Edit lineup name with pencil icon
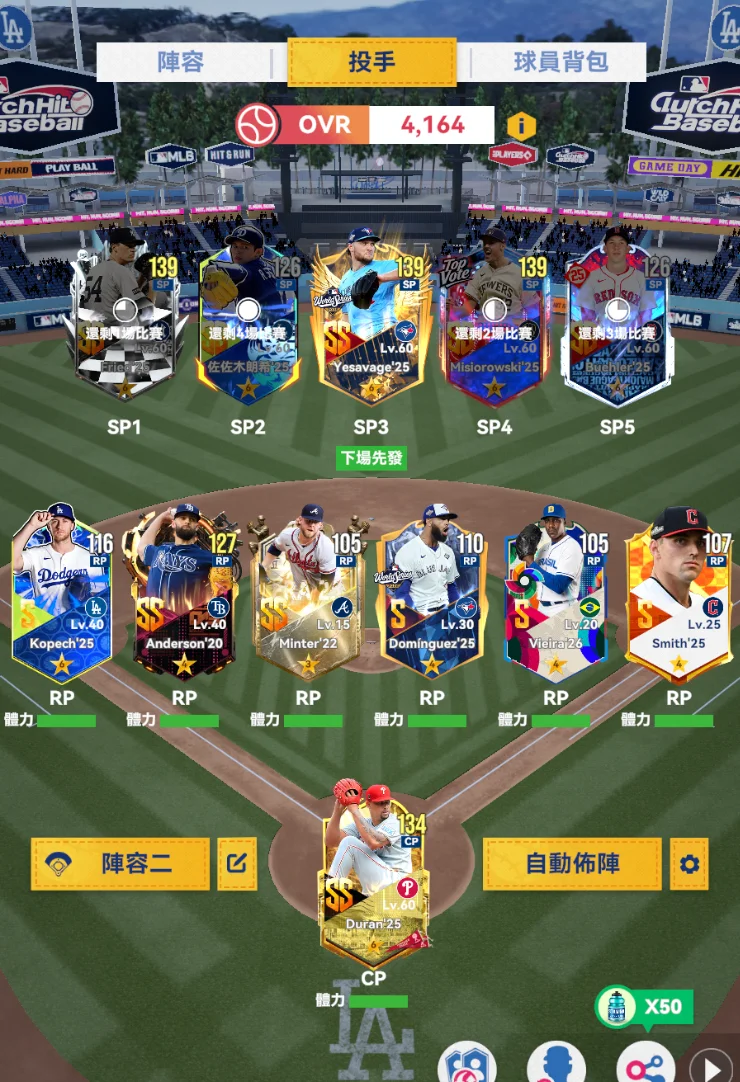The width and height of the screenshot is (740, 1082). 237,864
